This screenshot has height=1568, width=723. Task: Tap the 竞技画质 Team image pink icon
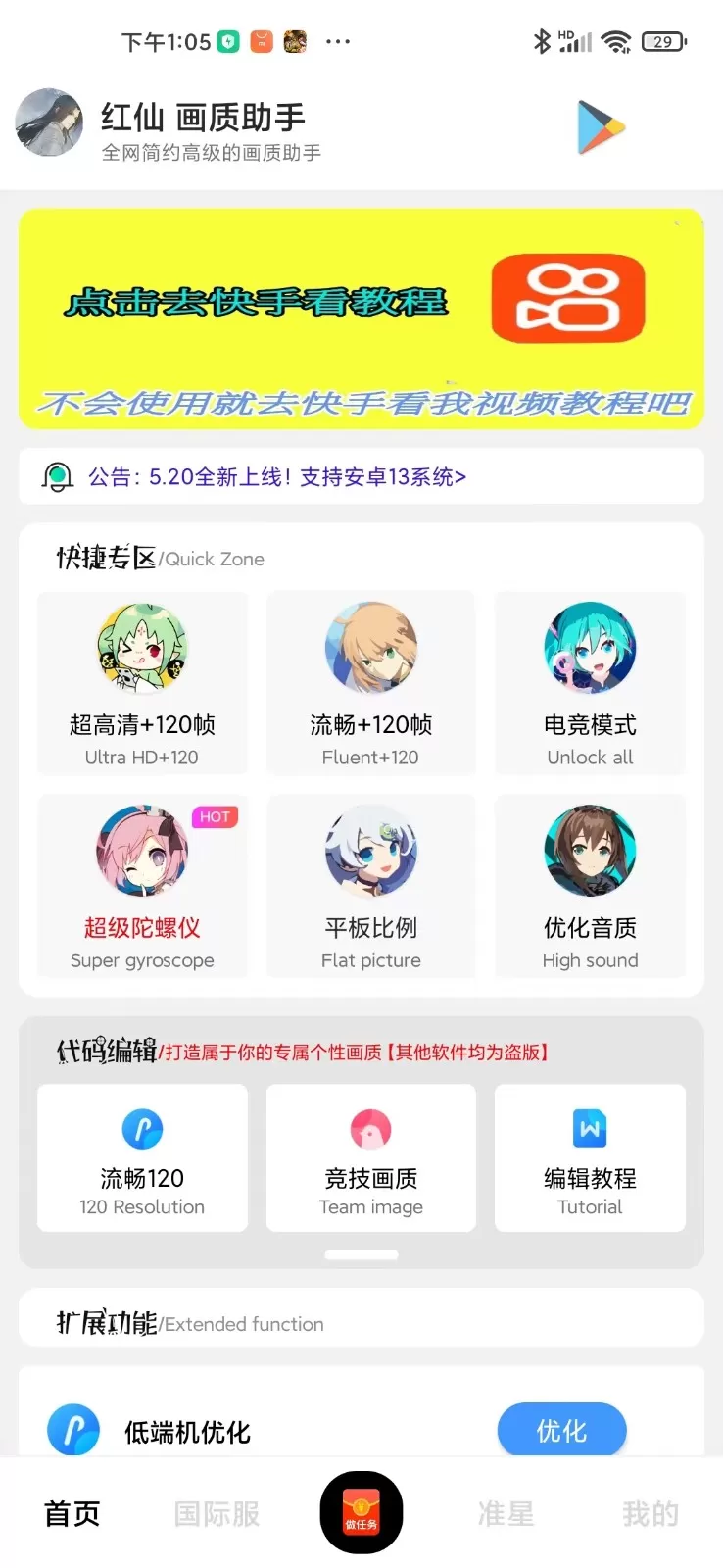click(x=370, y=1128)
